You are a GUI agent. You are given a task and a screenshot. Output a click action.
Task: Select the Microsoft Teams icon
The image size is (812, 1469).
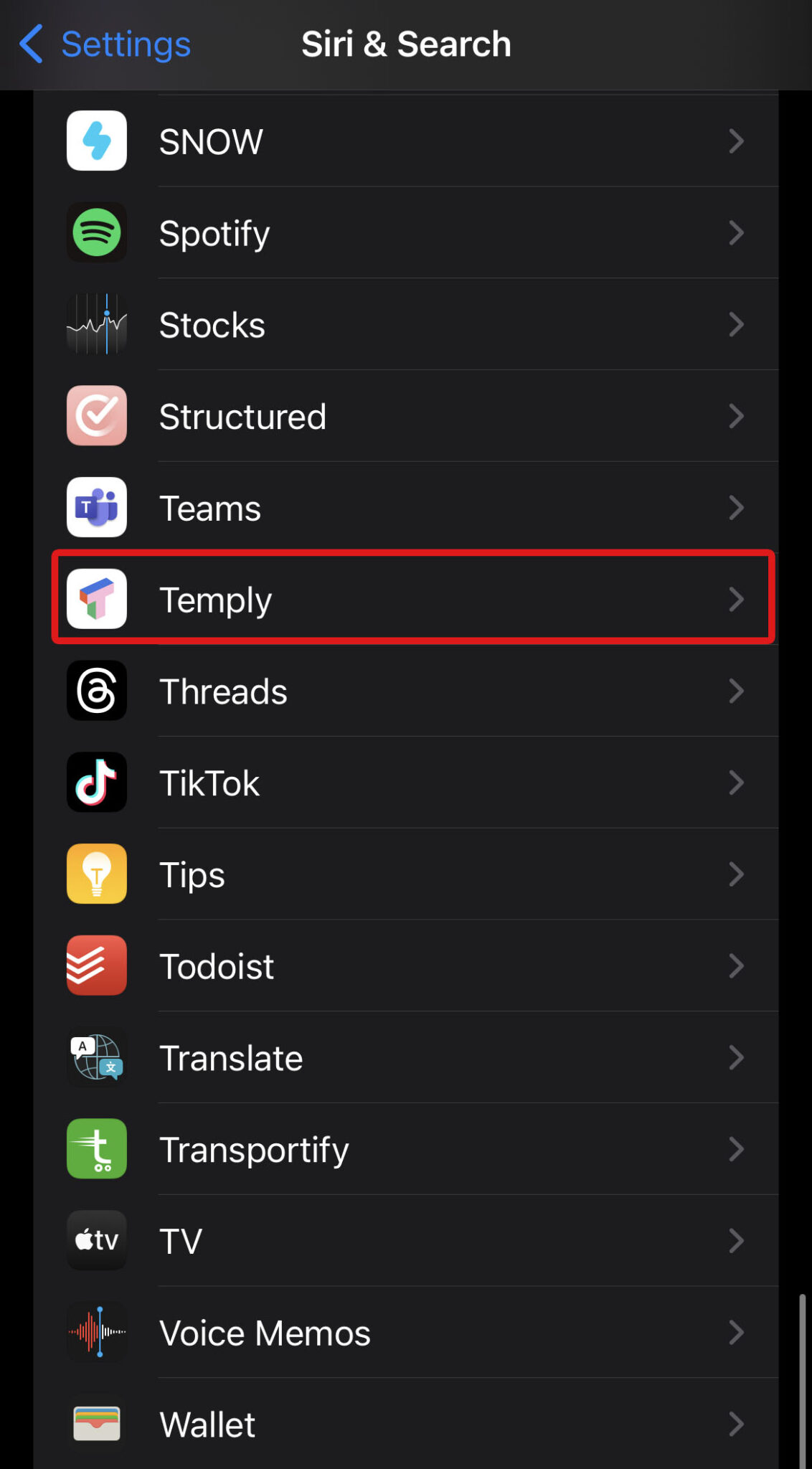click(x=96, y=507)
